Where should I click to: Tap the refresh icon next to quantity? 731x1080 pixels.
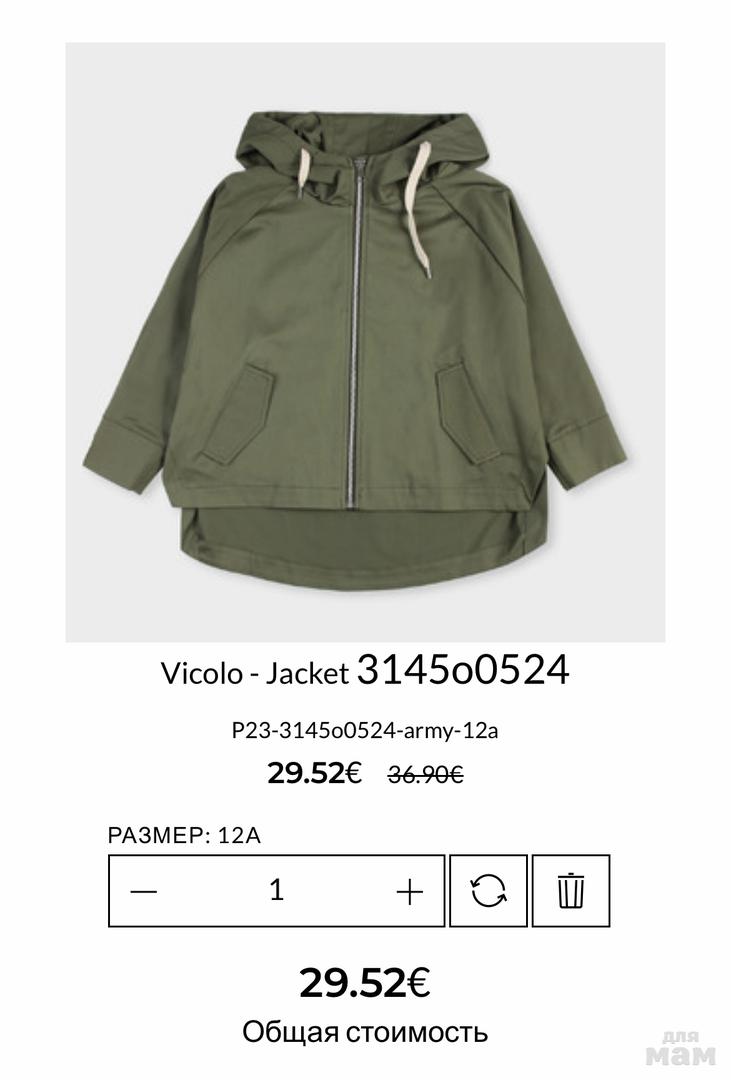point(488,891)
